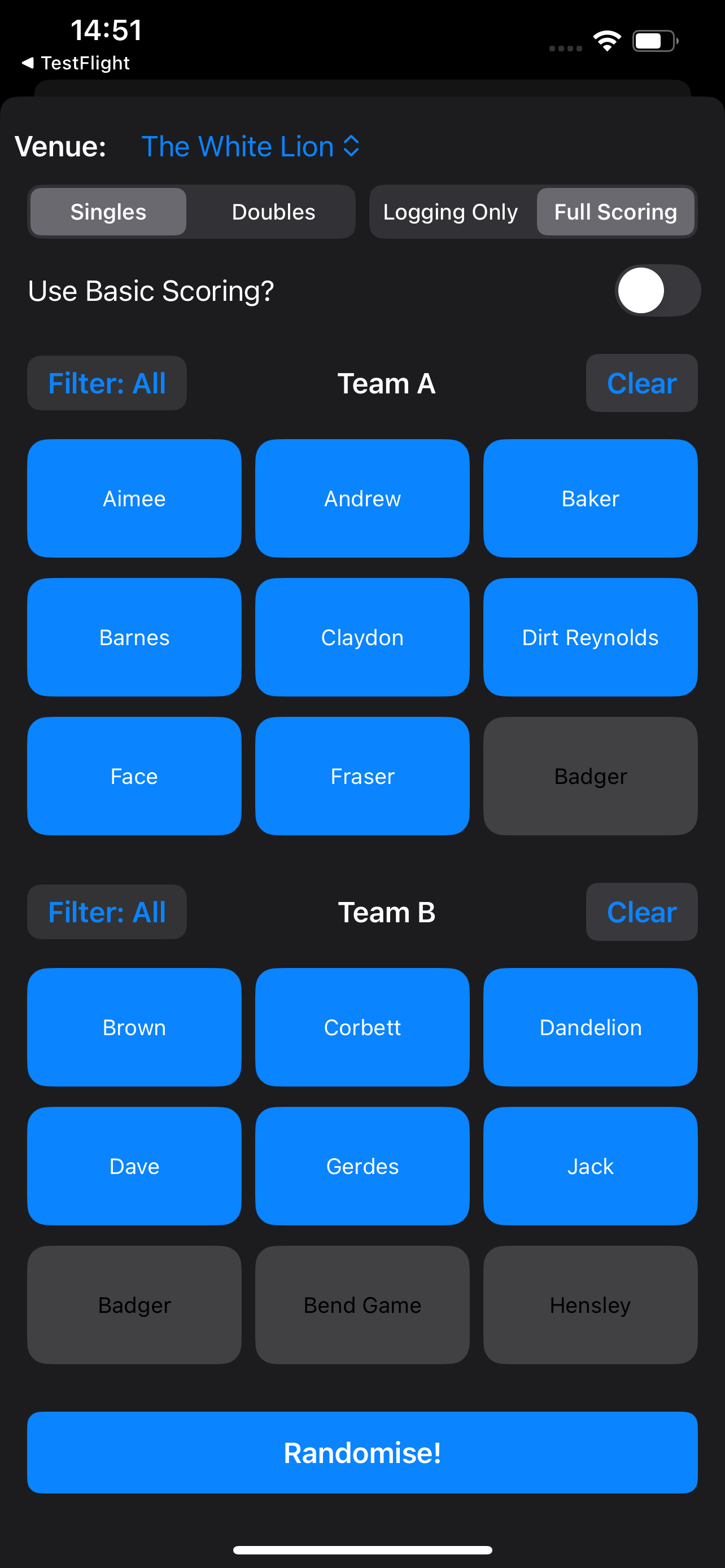
Task: Switch to the Doubles segment
Action: [x=273, y=212]
